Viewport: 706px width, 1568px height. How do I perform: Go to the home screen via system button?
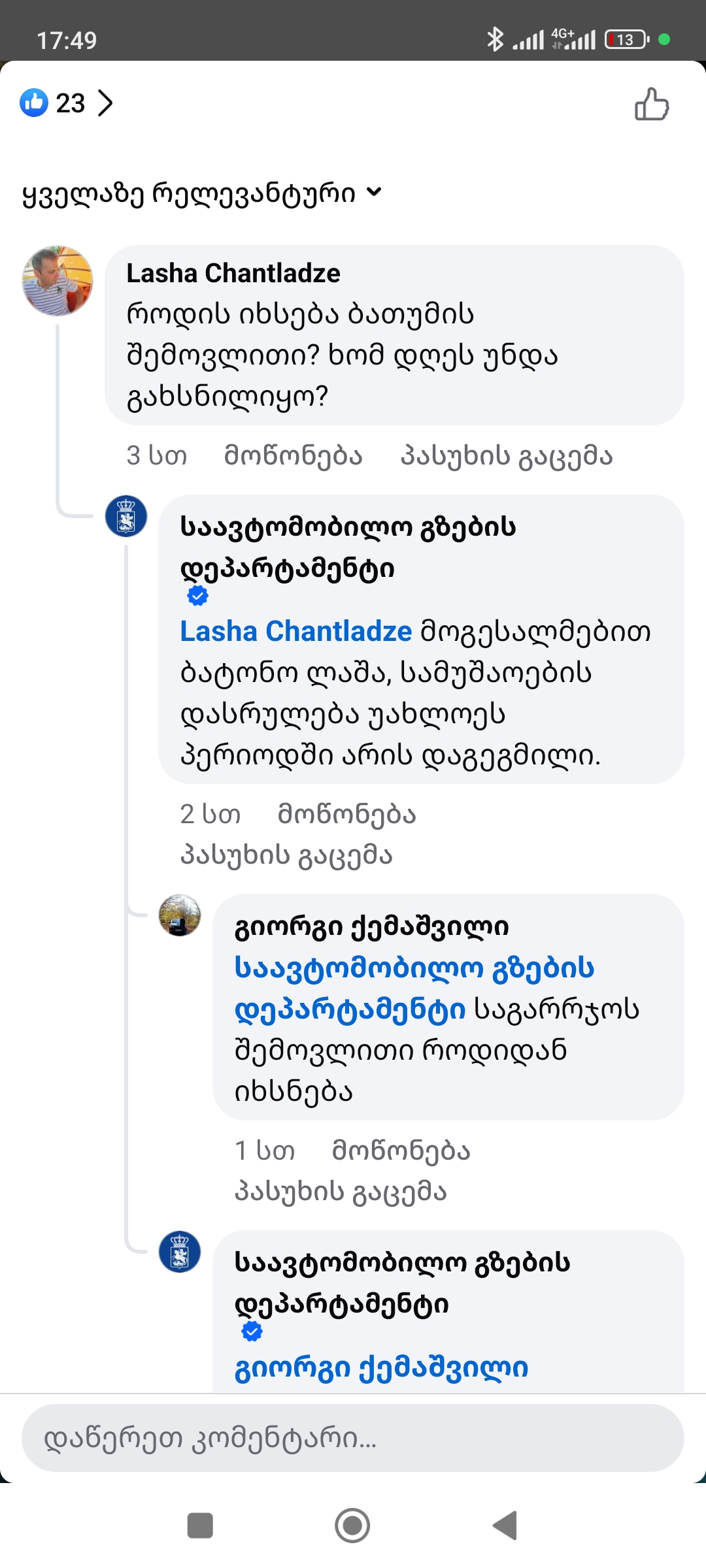(352, 1526)
